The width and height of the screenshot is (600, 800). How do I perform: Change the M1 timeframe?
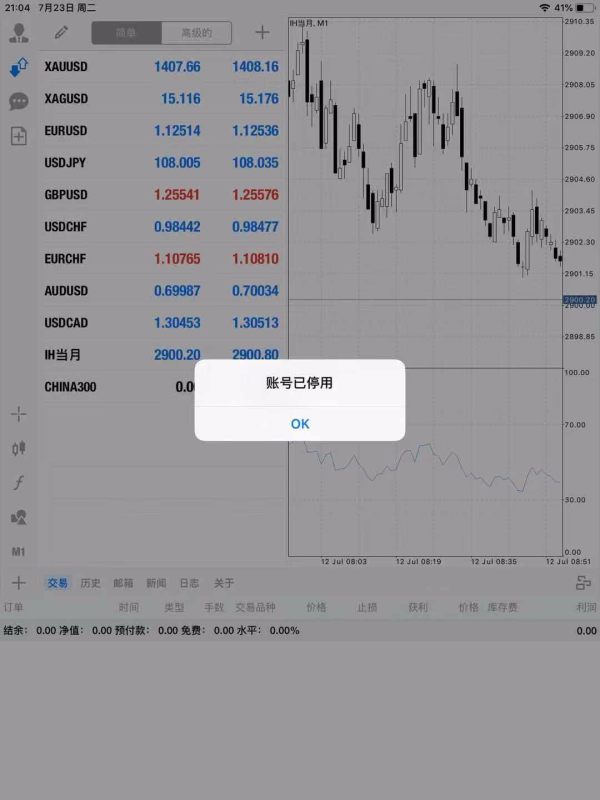click(18, 551)
